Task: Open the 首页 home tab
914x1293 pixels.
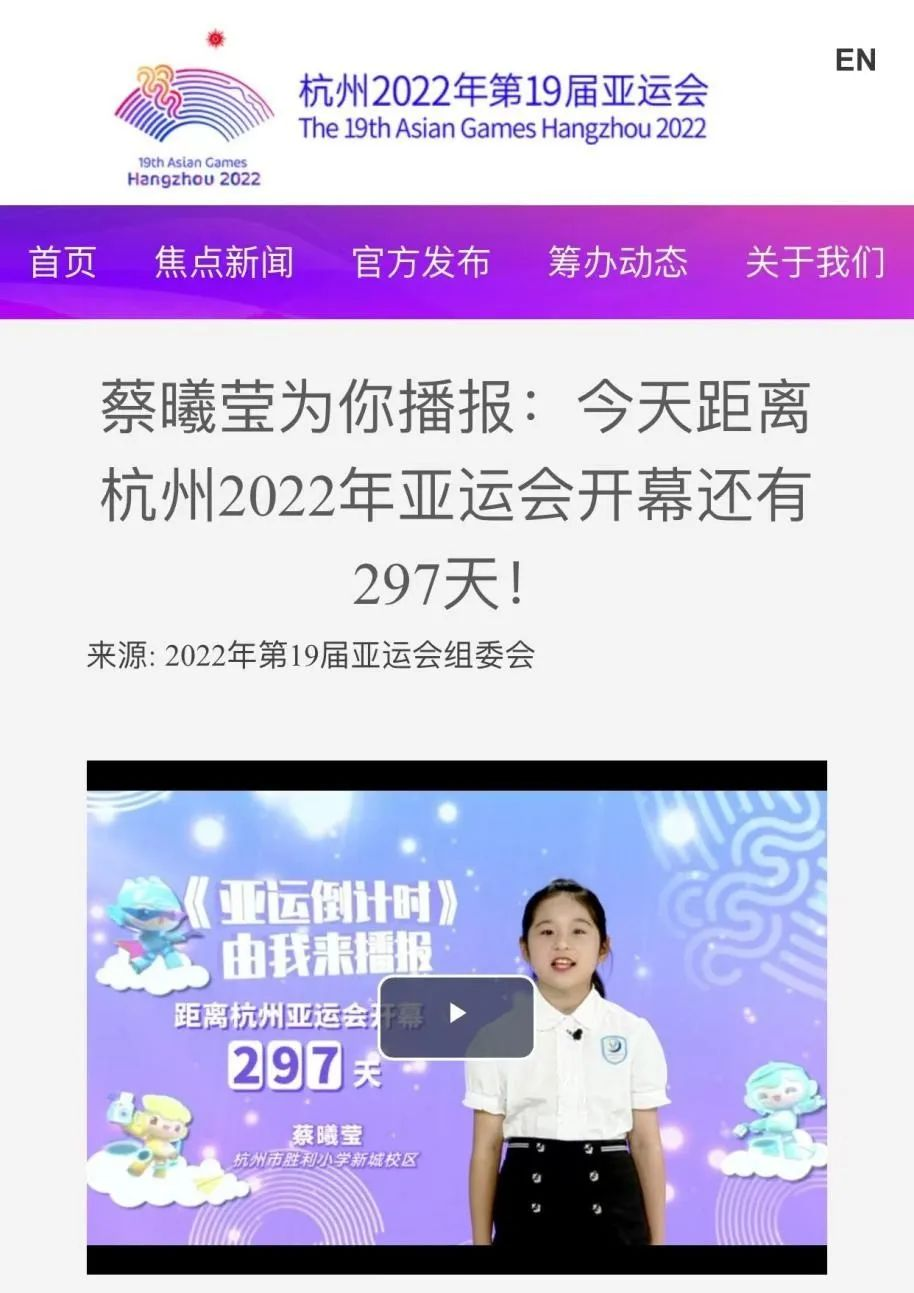Action: (63, 262)
